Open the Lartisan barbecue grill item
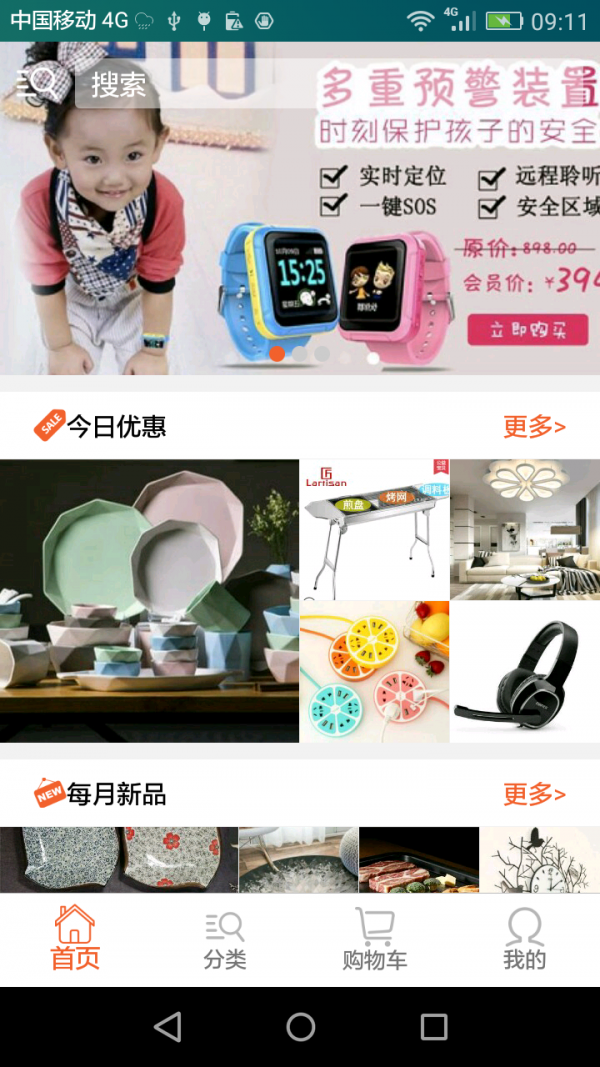This screenshot has width=600, height=1067. click(374, 529)
